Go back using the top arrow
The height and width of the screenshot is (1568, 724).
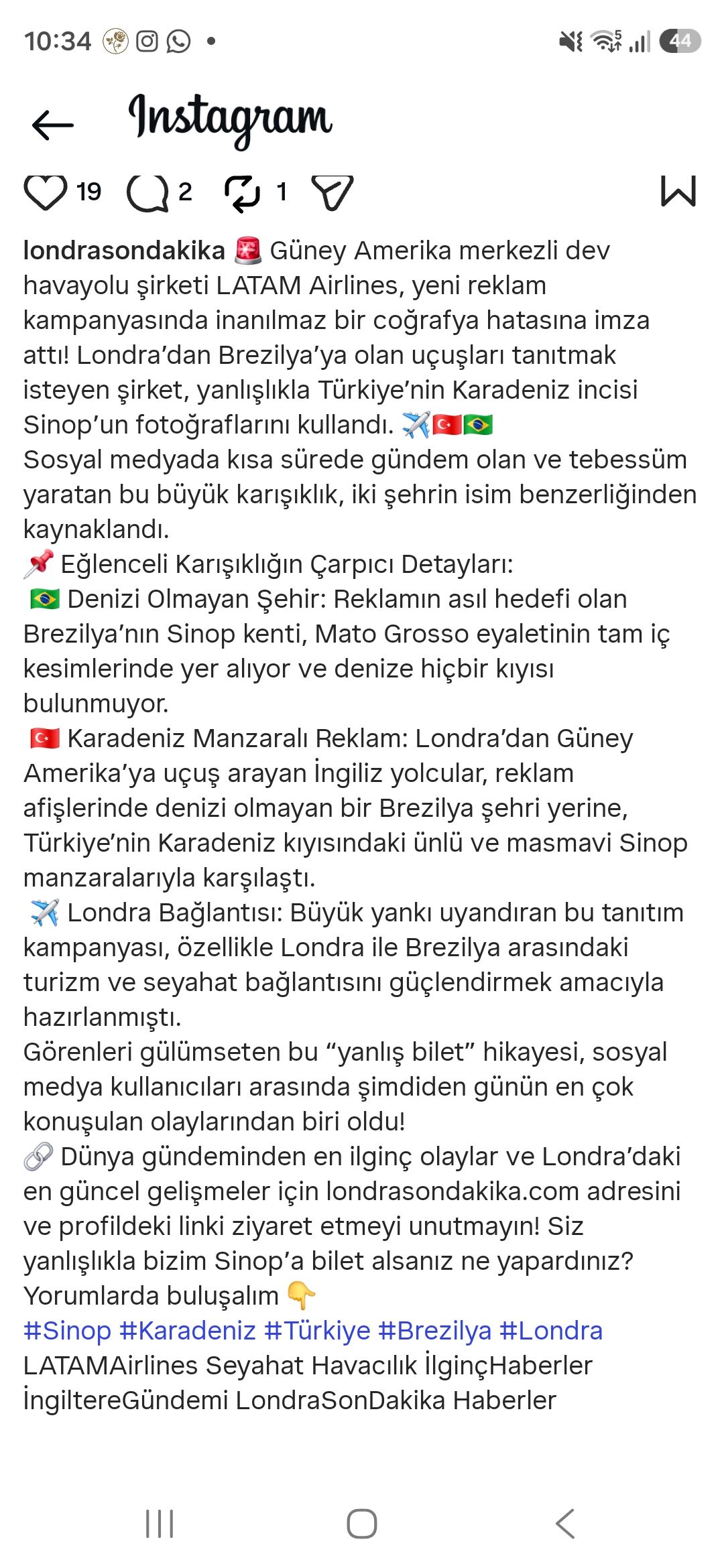click(x=52, y=125)
